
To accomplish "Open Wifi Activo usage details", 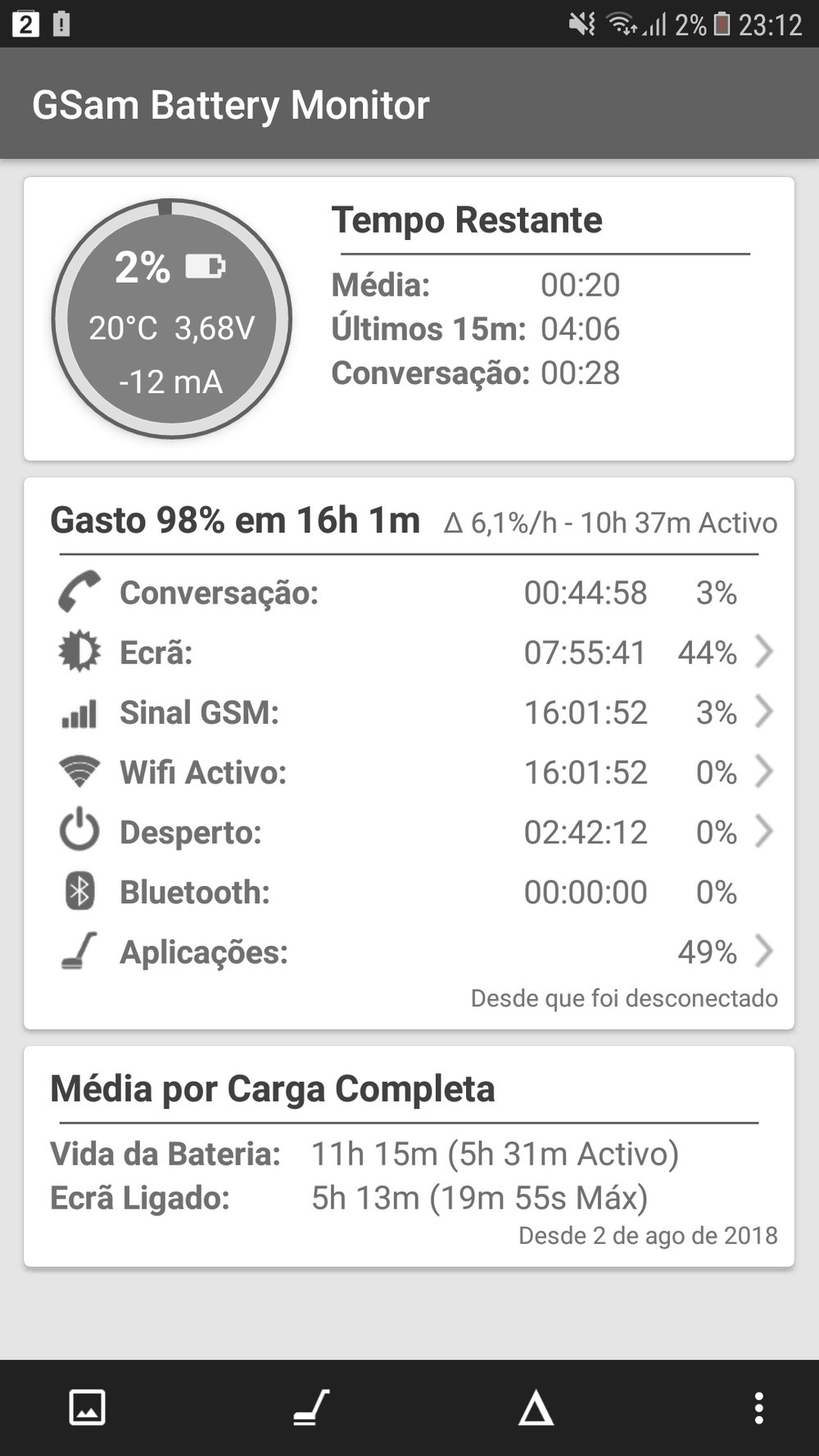I will [409, 772].
